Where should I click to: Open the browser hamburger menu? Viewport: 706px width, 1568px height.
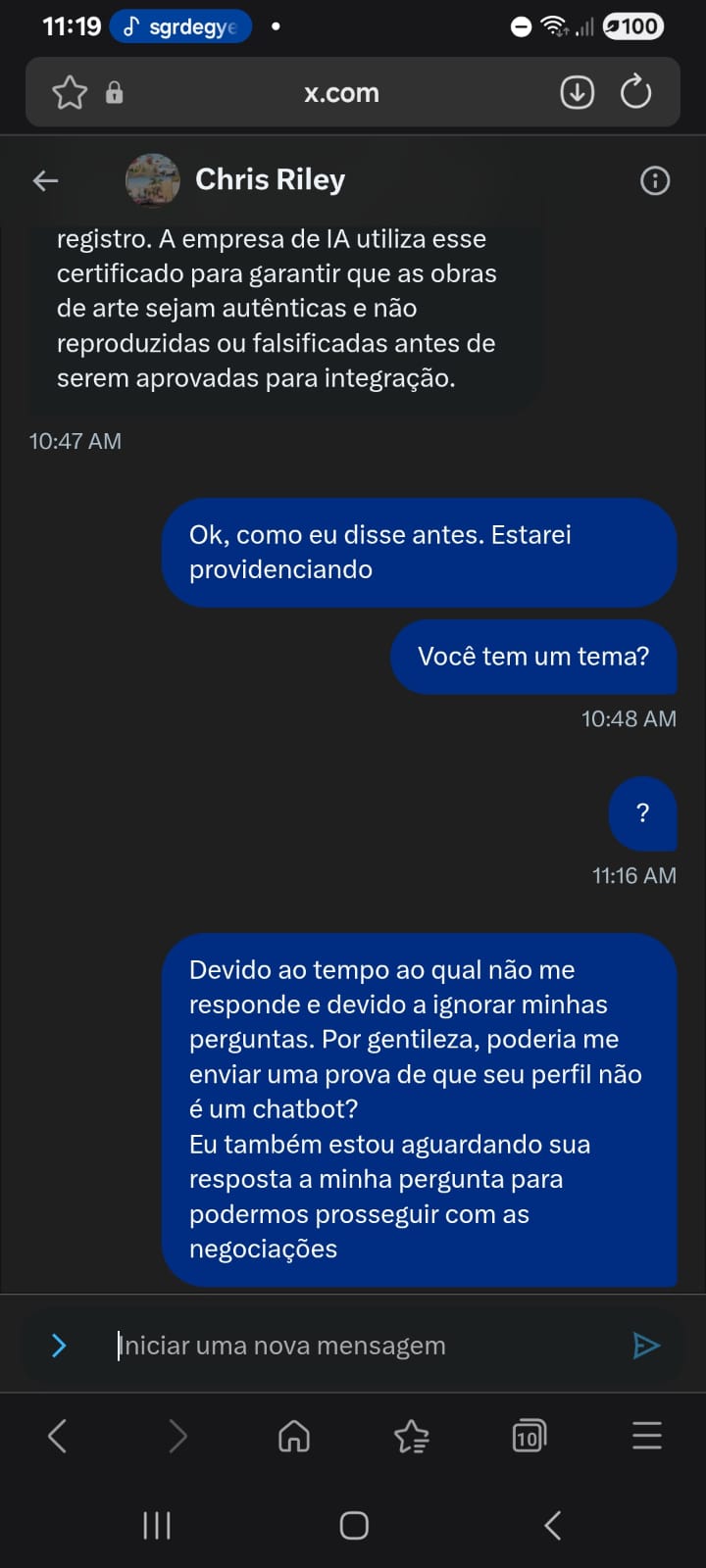pyautogui.click(x=646, y=1437)
